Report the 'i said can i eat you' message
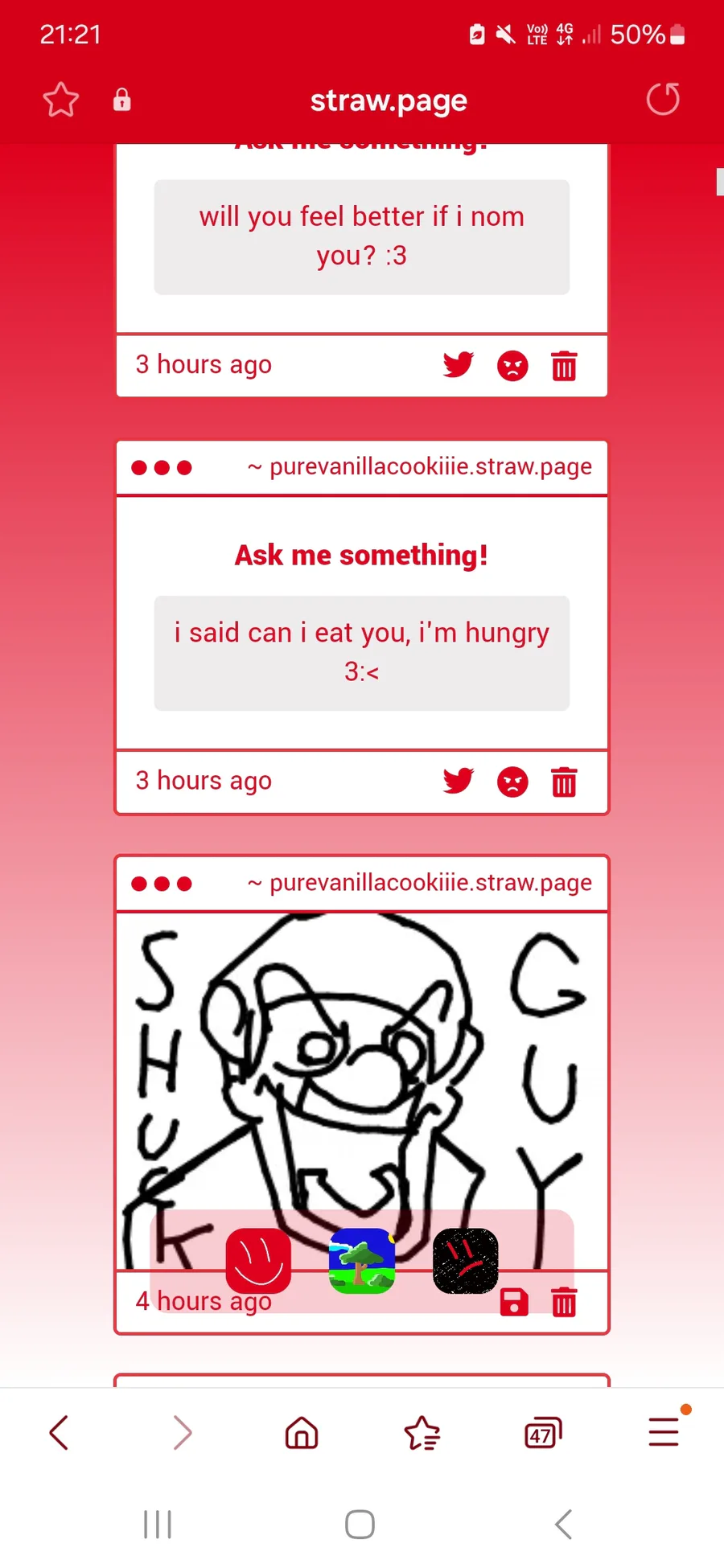724x1568 pixels. (x=512, y=782)
